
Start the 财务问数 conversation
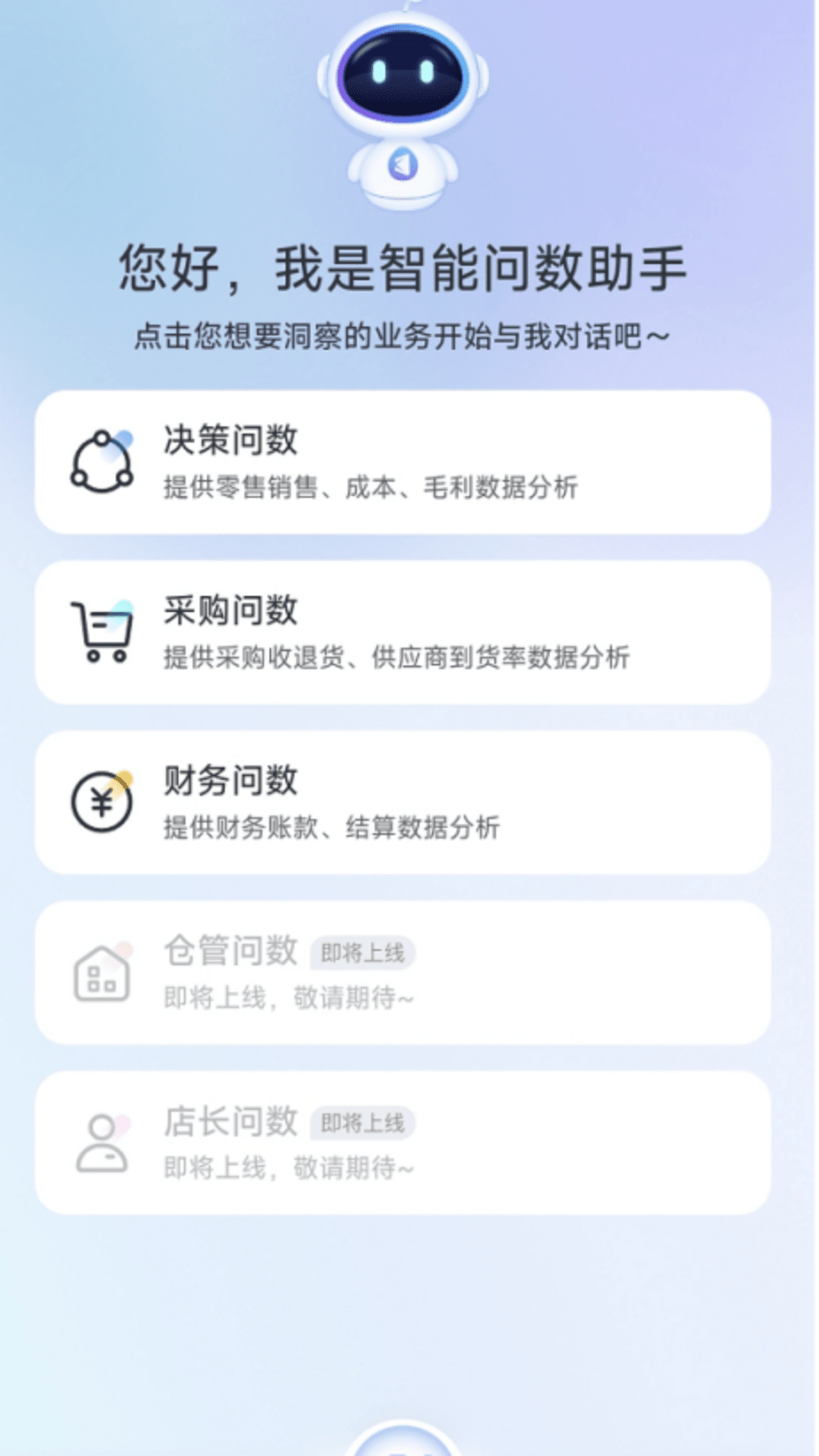point(401,803)
